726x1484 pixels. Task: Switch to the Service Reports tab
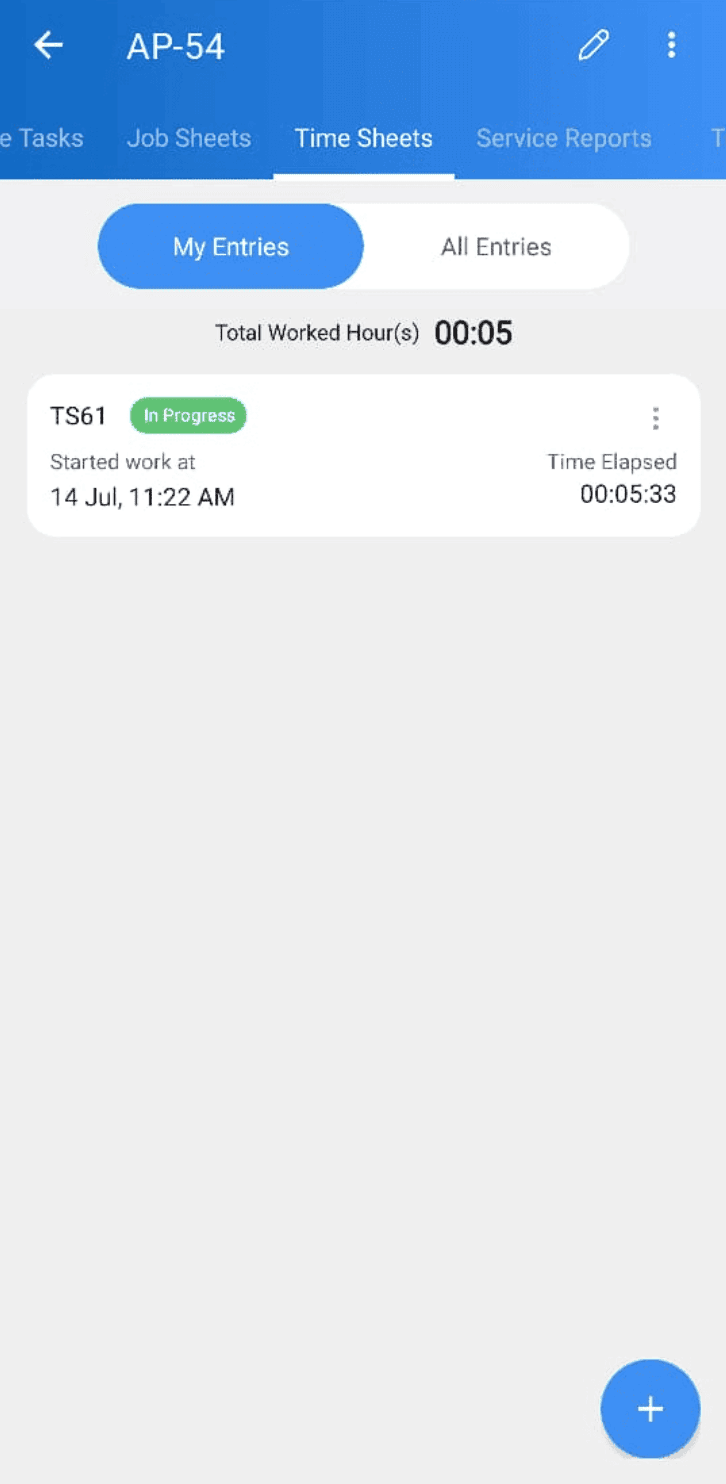[x=564, y=138]
